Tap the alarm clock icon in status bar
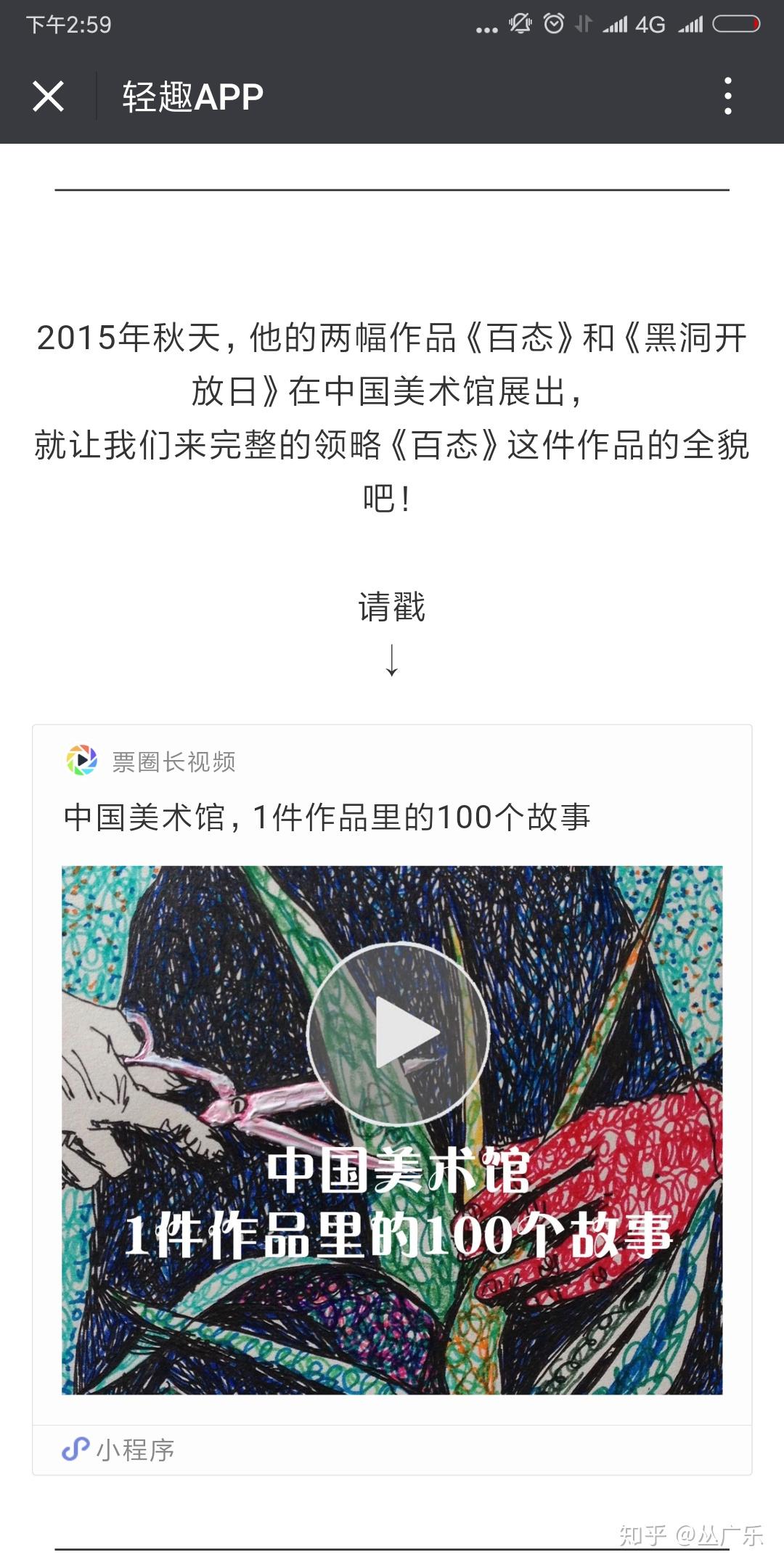Image resolution: width=784 pixels, height=1568 pixels. point(554,24)
